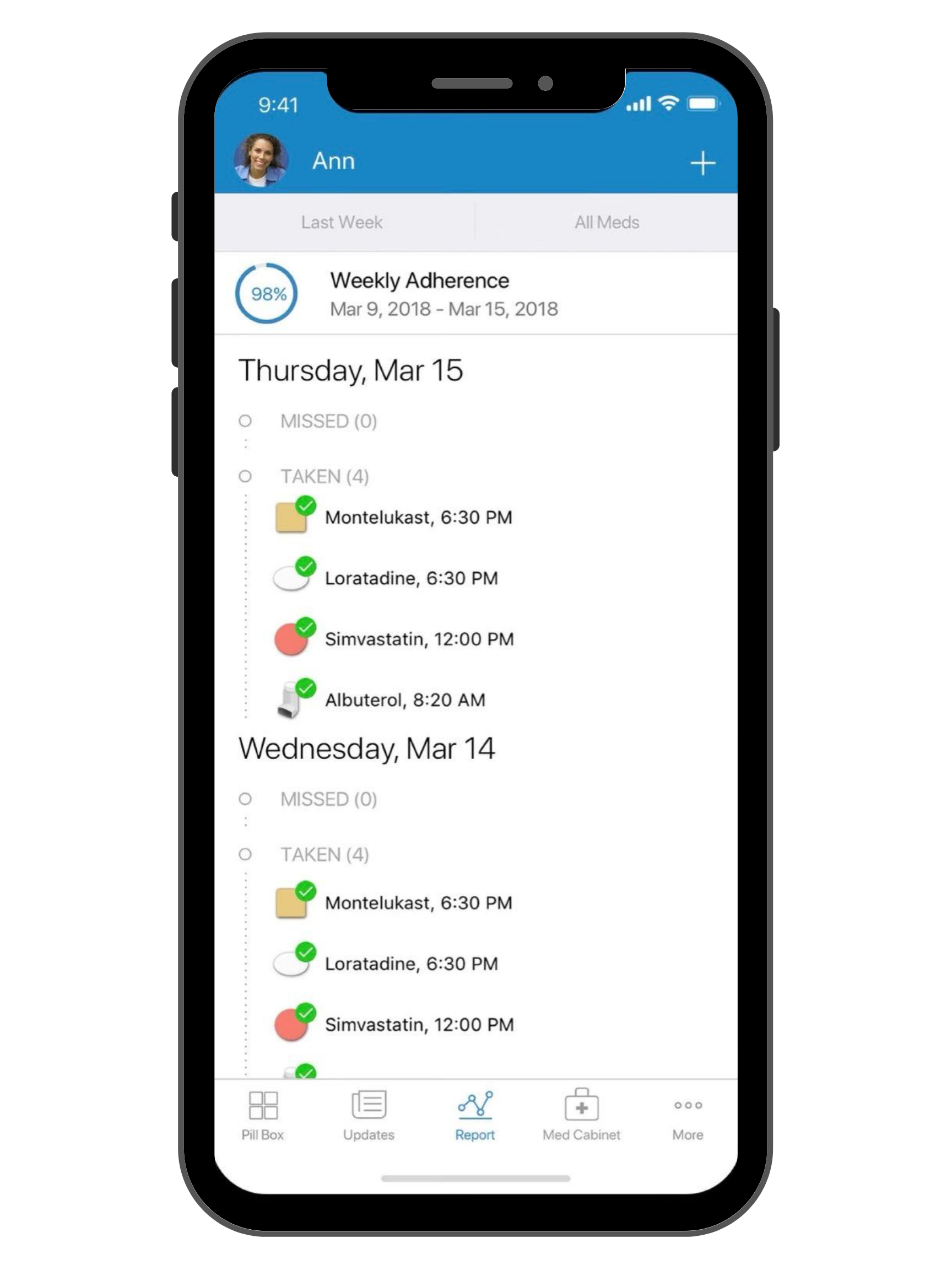Image resolution: width=952 pixels, height=1270 pixels.
Task: Open Wednesday's Simvastatin 12:00 PM entry
Action: pos(419,1025)
